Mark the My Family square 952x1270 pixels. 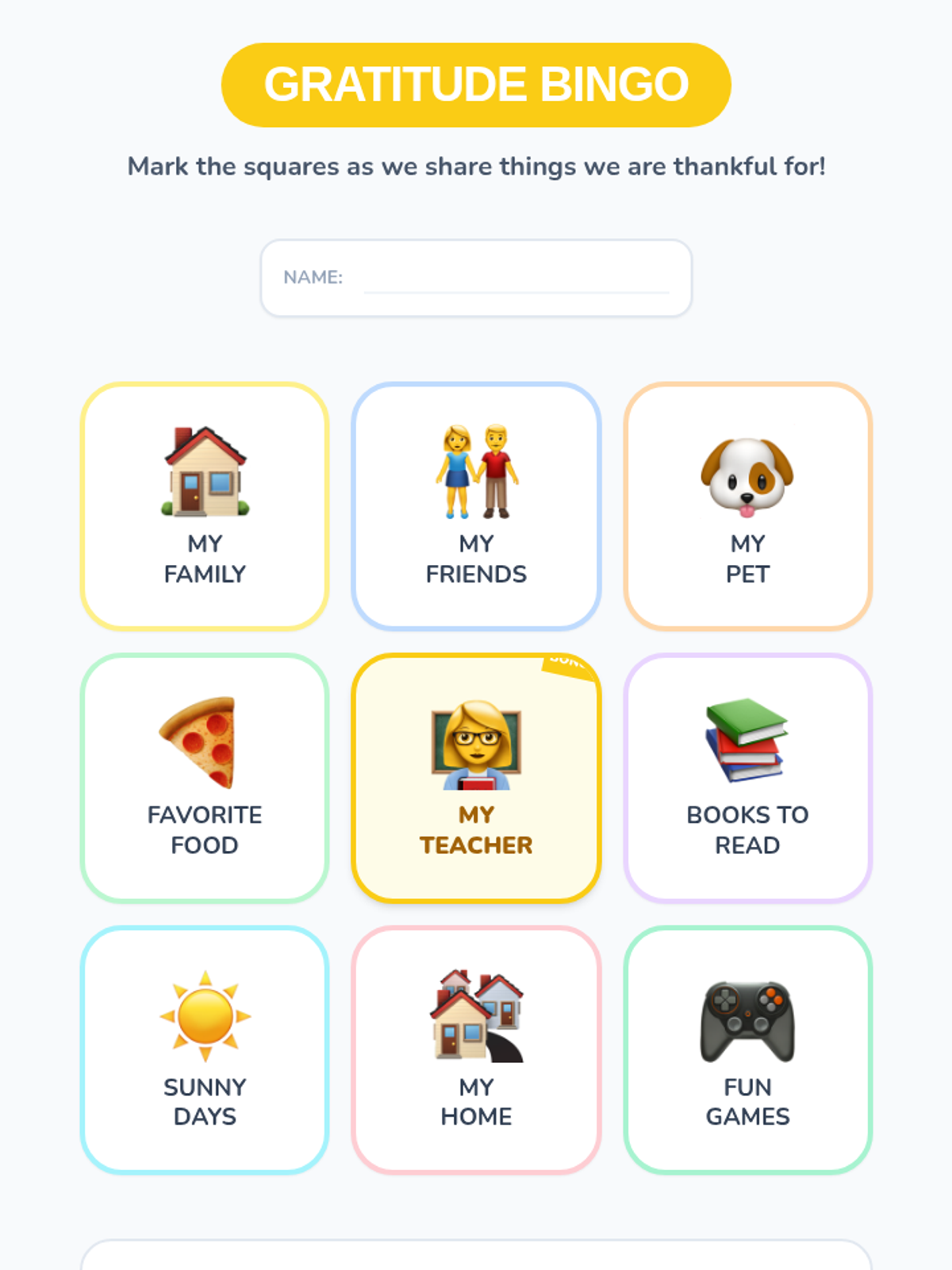[x=205, y=506]
